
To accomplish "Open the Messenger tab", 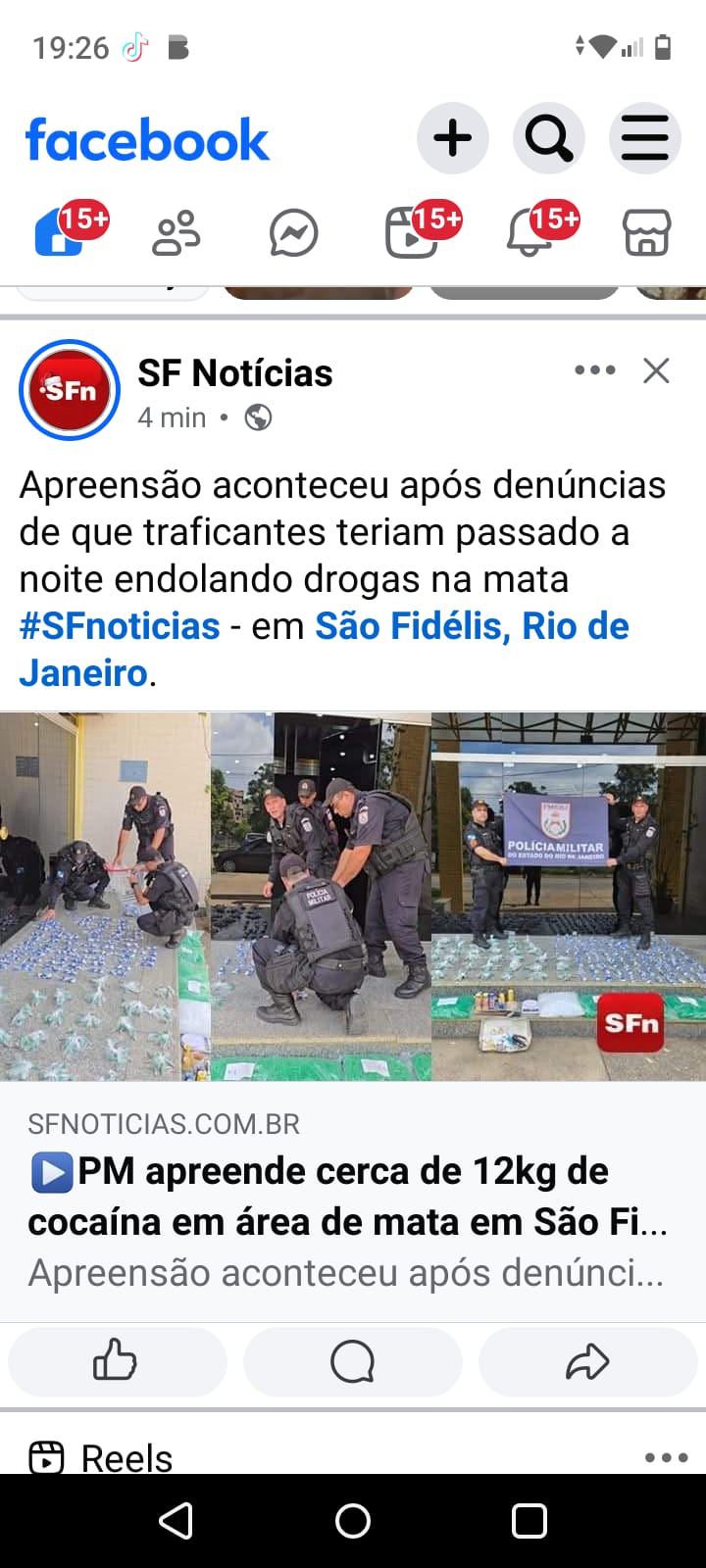I will 293,234.
